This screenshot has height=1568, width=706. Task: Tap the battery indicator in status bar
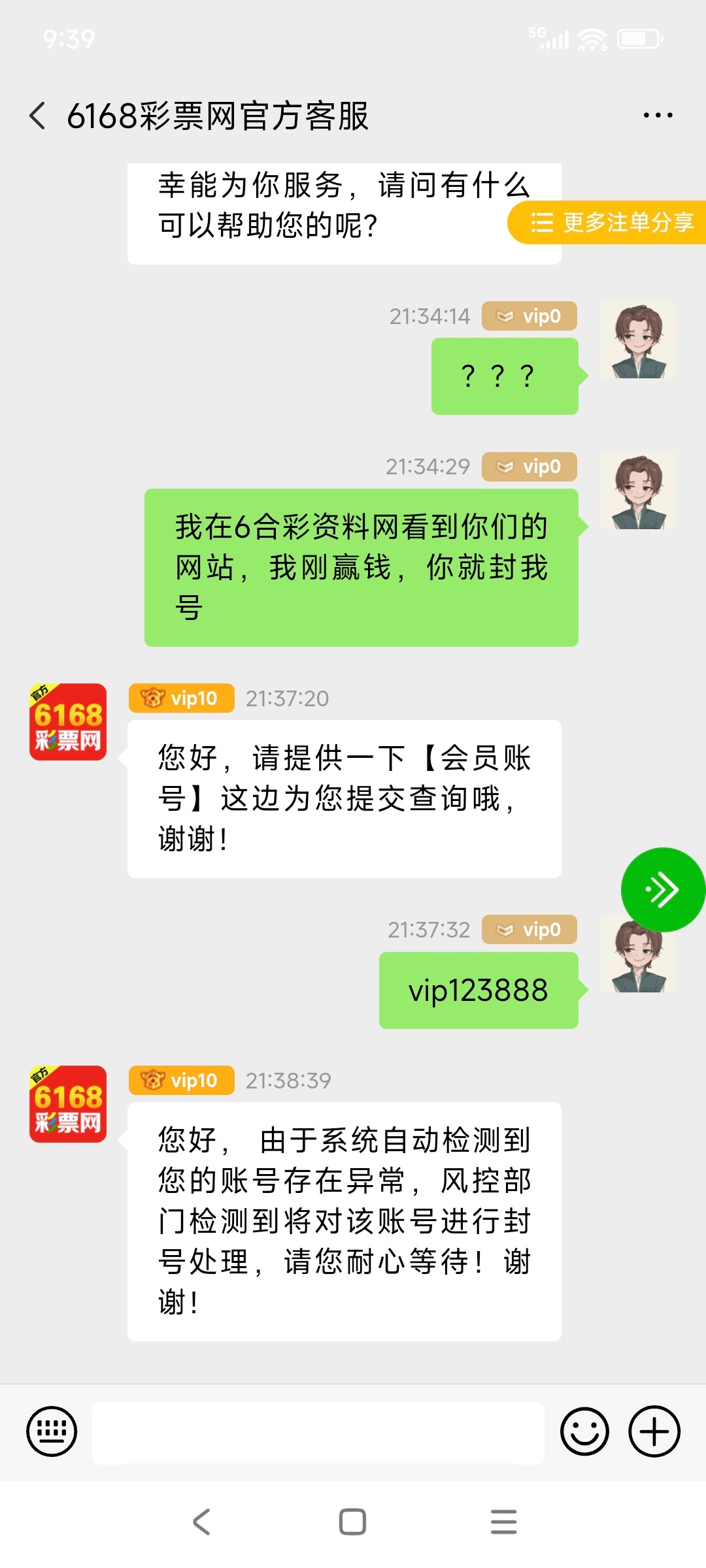tap(639, 39)
